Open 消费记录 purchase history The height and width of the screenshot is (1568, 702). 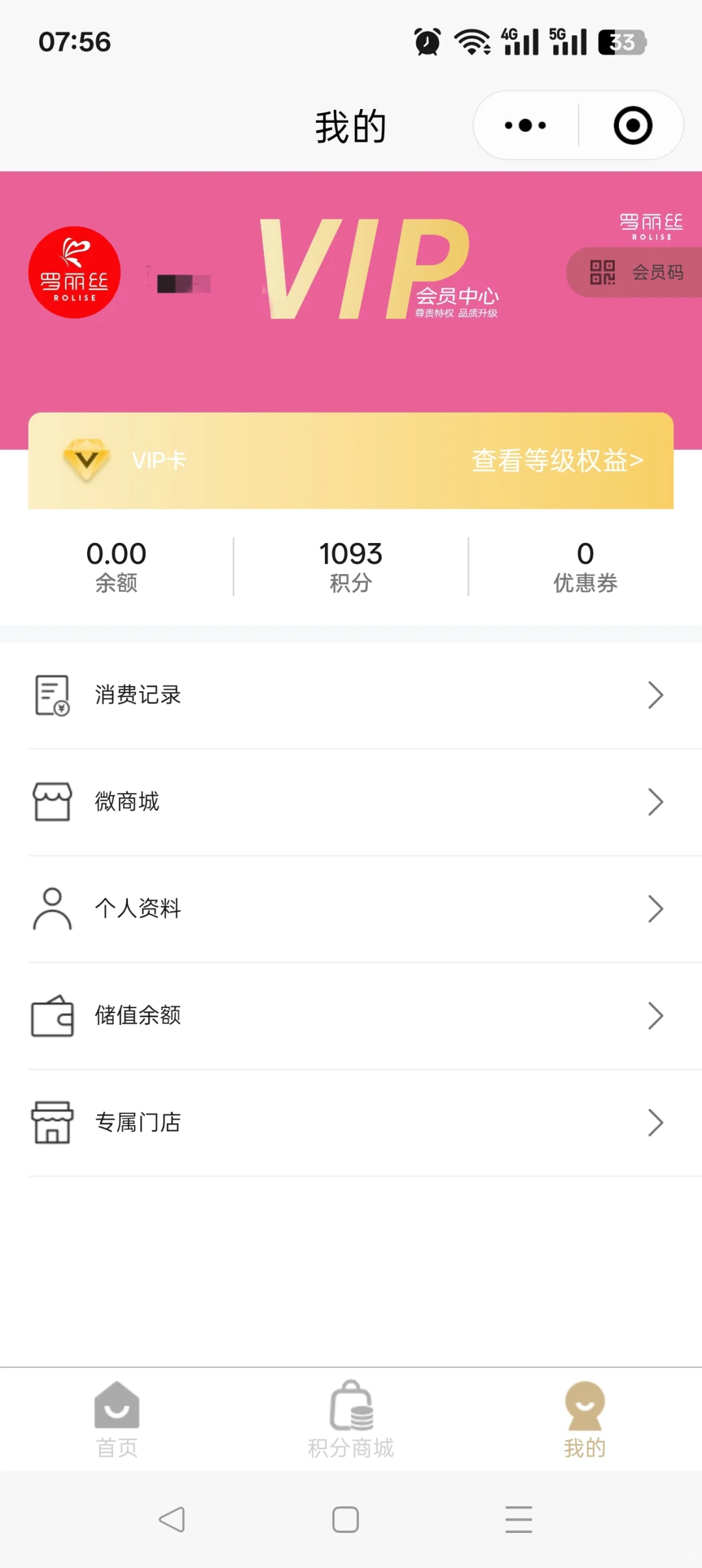(351, 695)
